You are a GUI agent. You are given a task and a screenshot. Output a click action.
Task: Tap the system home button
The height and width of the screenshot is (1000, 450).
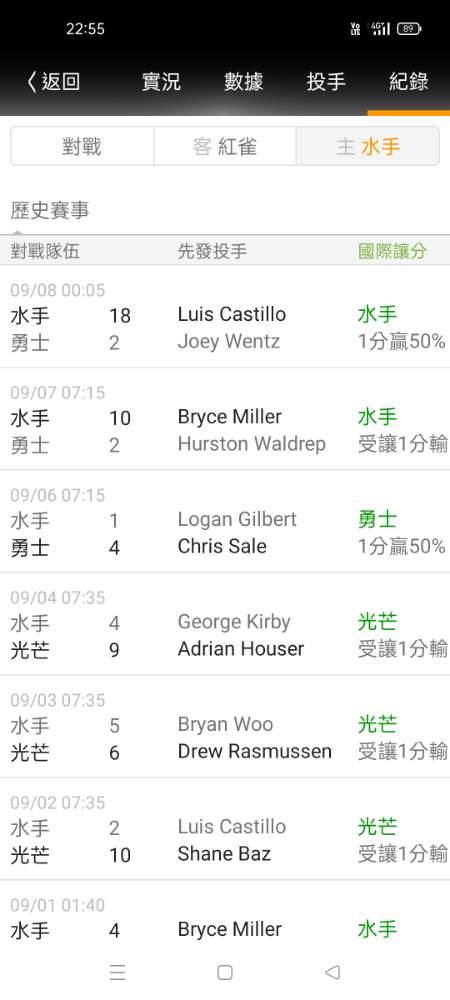pos(224,972)
